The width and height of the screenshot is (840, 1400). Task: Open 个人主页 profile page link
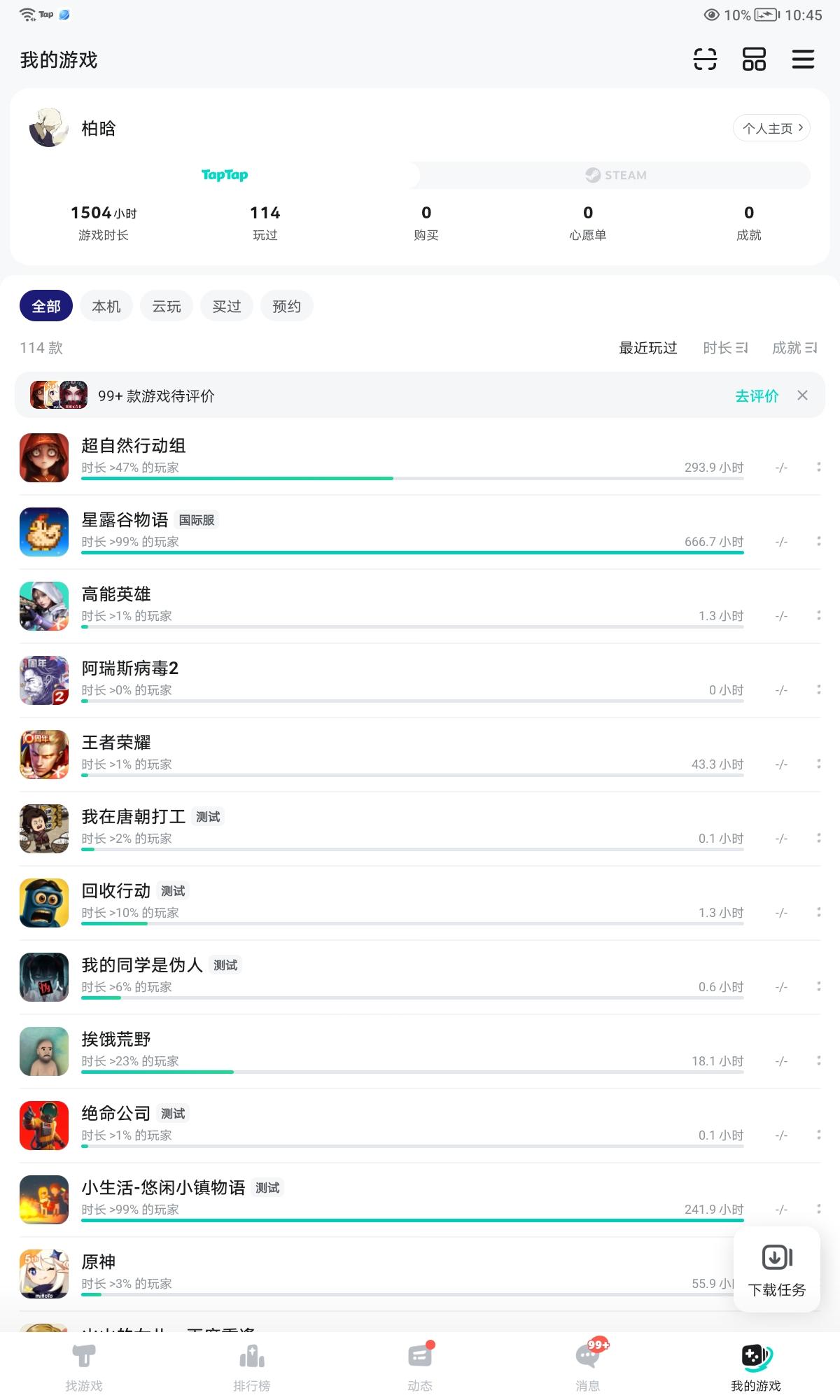[770, 128]
